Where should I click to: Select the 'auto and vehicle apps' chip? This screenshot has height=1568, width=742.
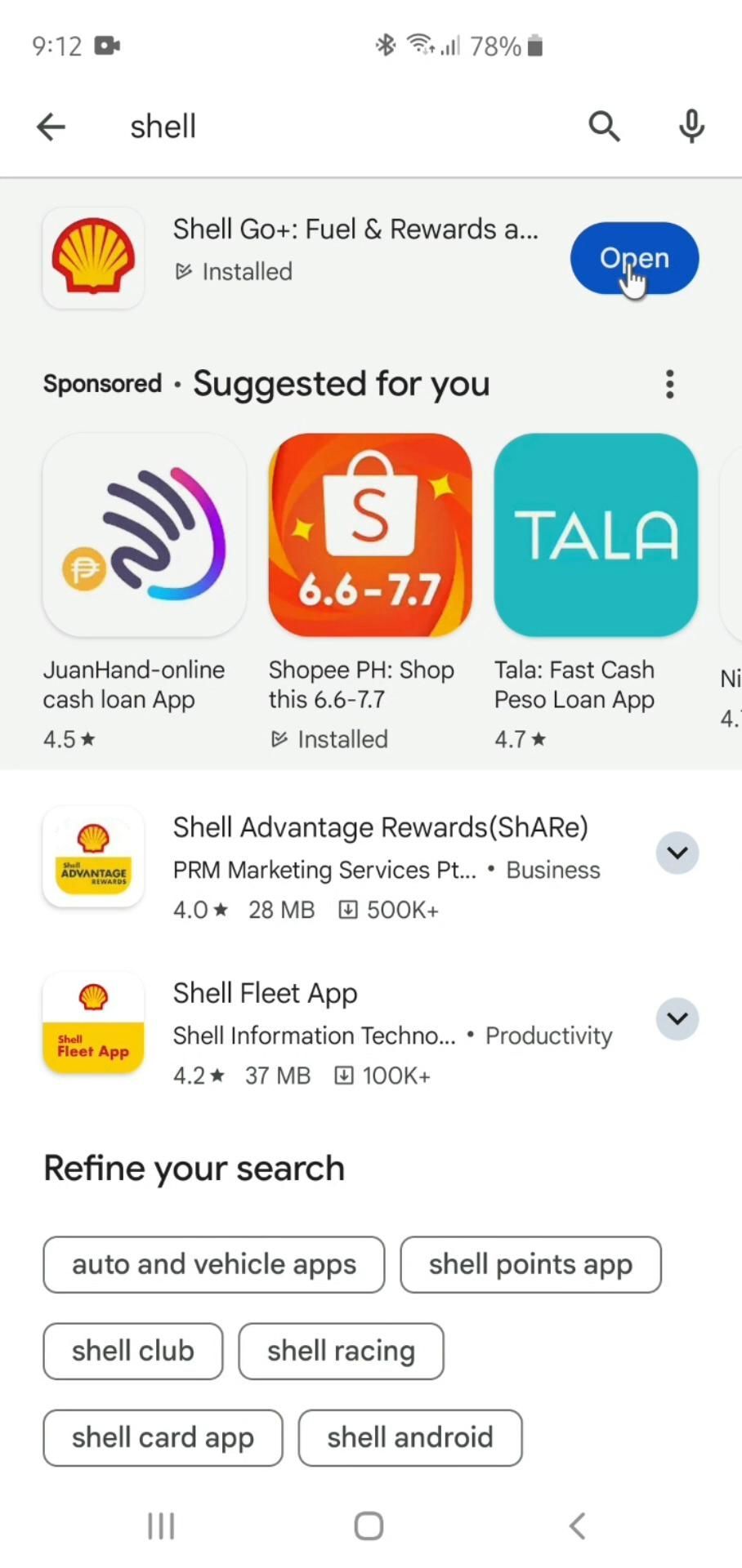(x=213, y=1264)
